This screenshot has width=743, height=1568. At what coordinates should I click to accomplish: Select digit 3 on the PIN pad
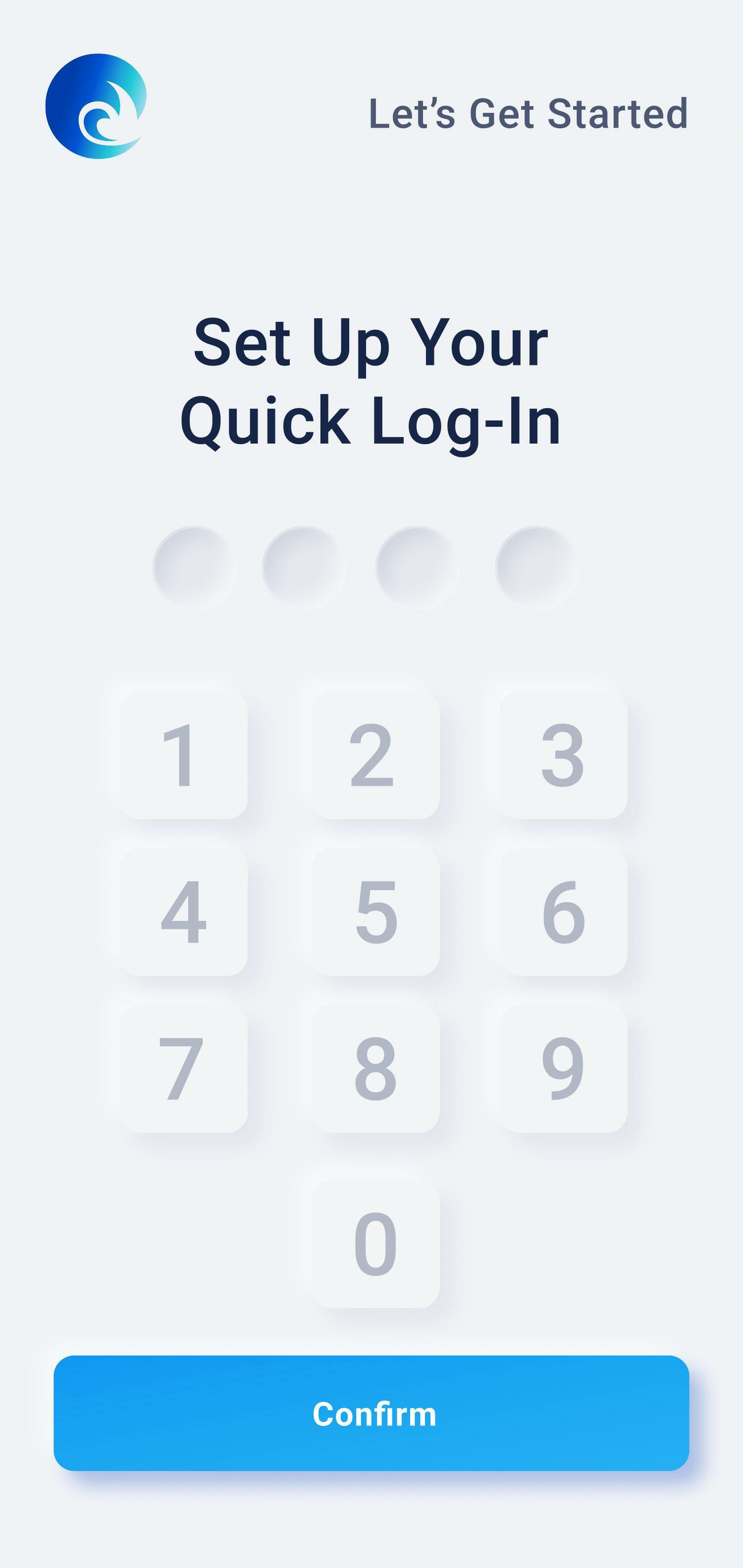[563, 755]
